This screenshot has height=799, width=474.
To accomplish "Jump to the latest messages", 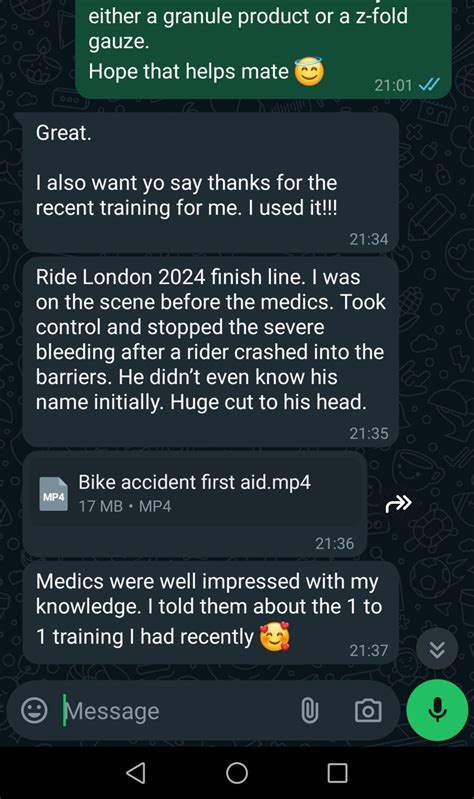I will pos(437,649).
